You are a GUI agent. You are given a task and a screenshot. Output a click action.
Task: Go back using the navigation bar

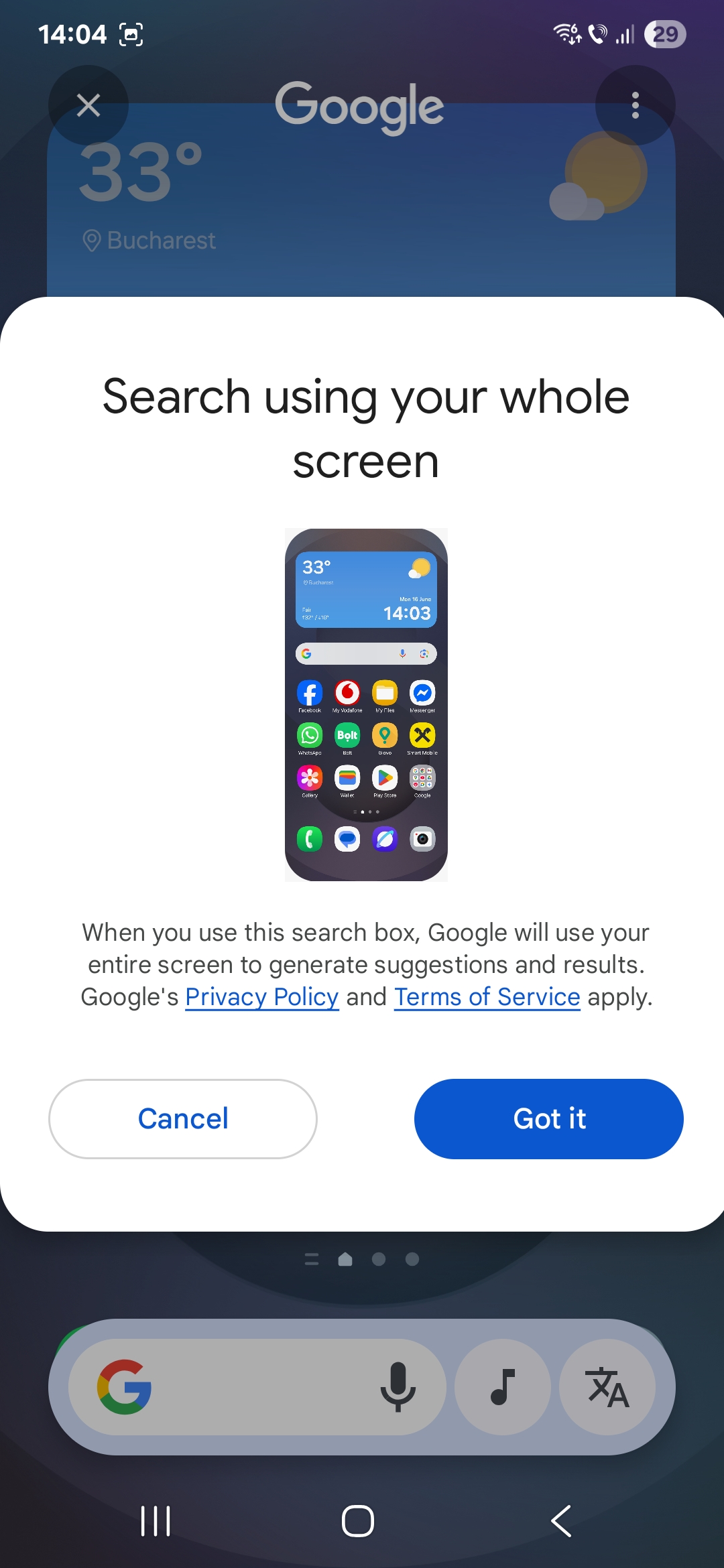pos(561,1520)
